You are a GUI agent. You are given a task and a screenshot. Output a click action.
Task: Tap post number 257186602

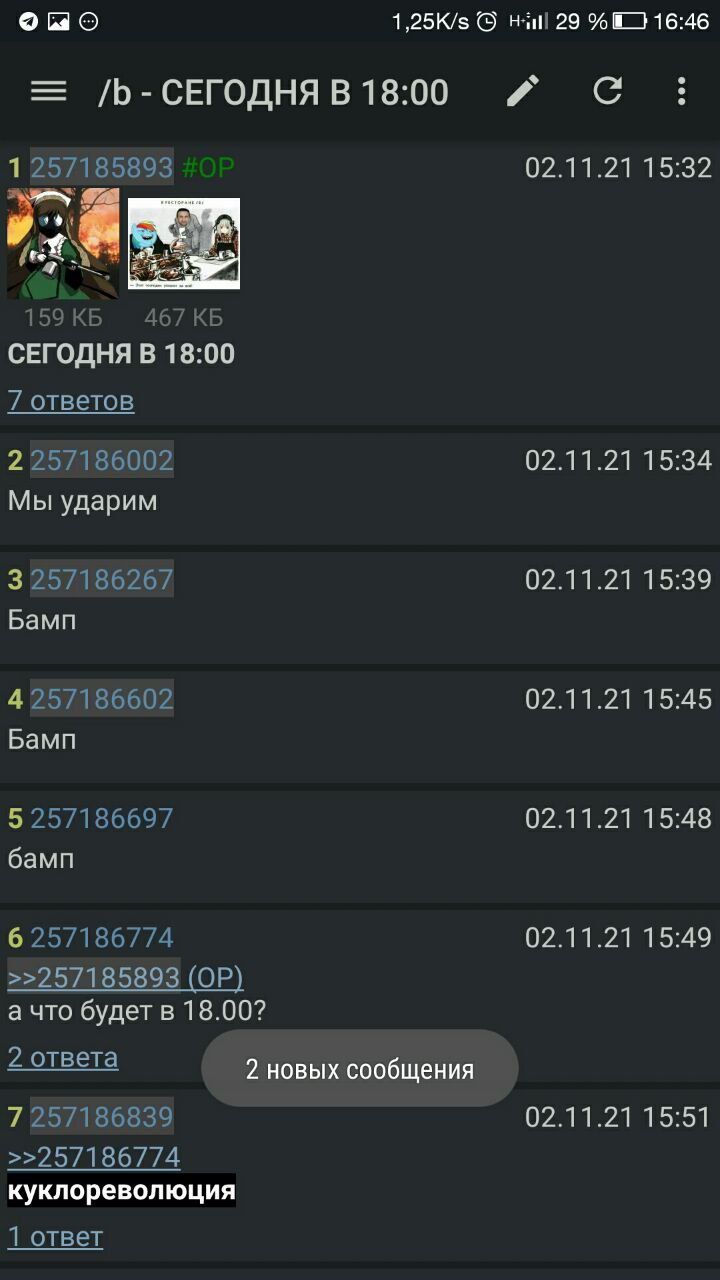[x=102, y=699]
